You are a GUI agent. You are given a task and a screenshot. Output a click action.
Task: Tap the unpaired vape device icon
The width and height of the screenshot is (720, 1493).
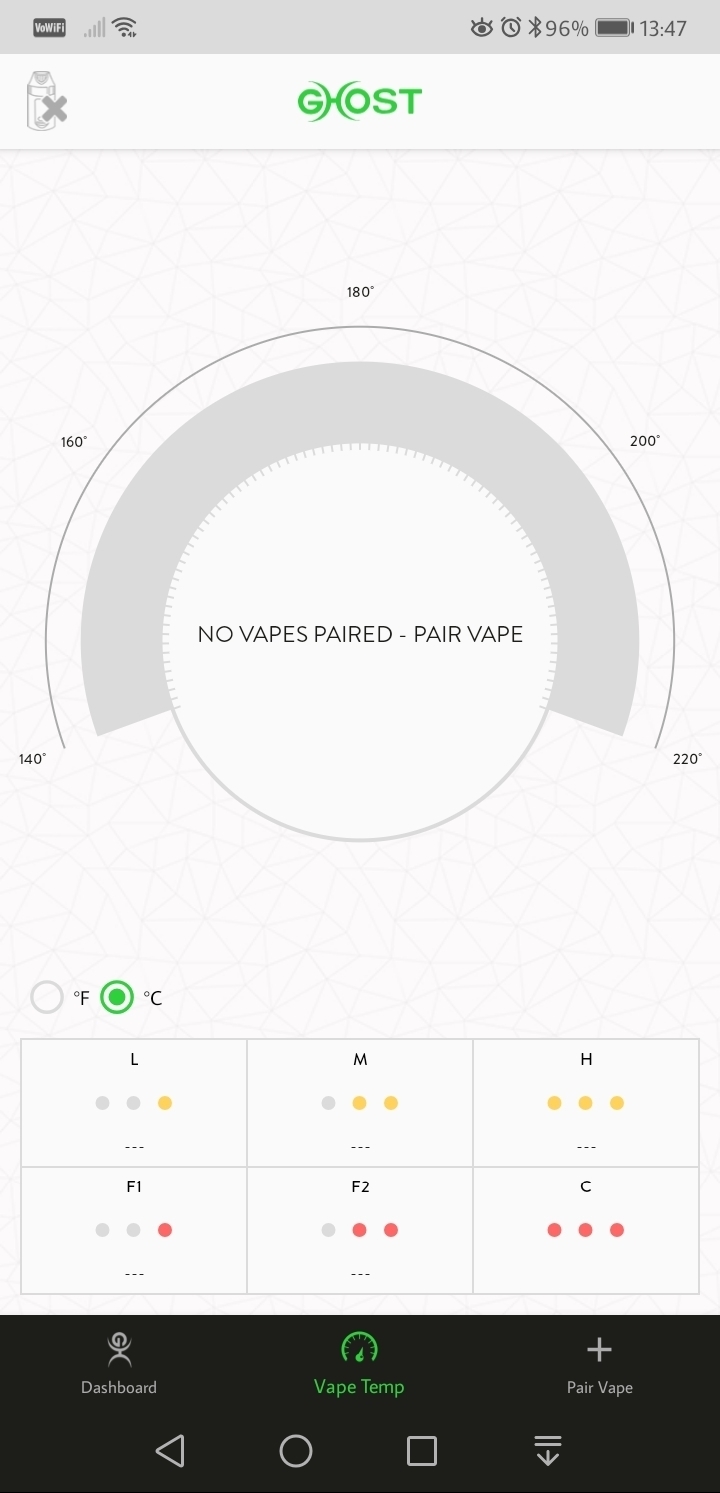[x=46, y=101]
